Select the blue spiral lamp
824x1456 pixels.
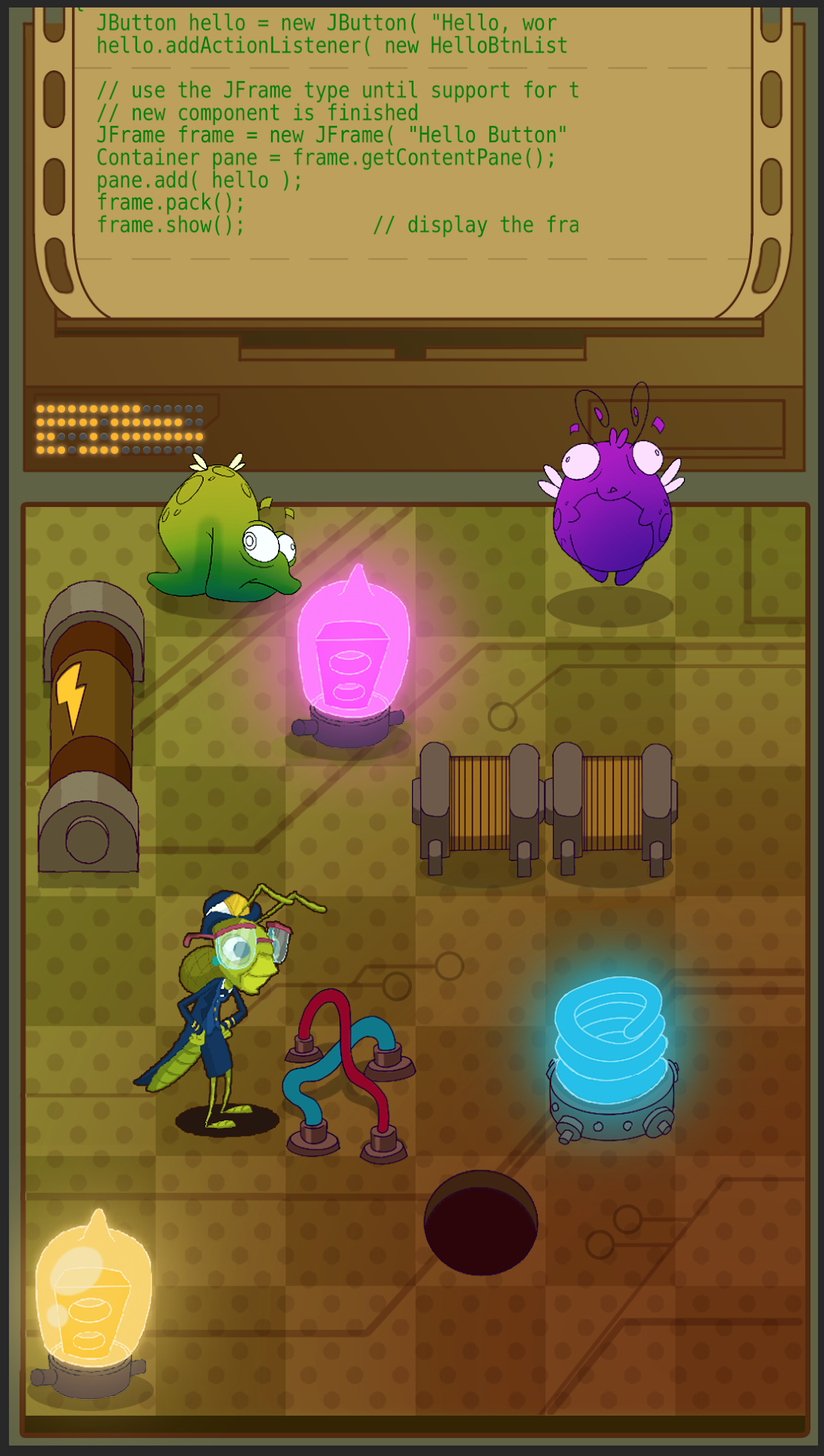(611, 1053)
